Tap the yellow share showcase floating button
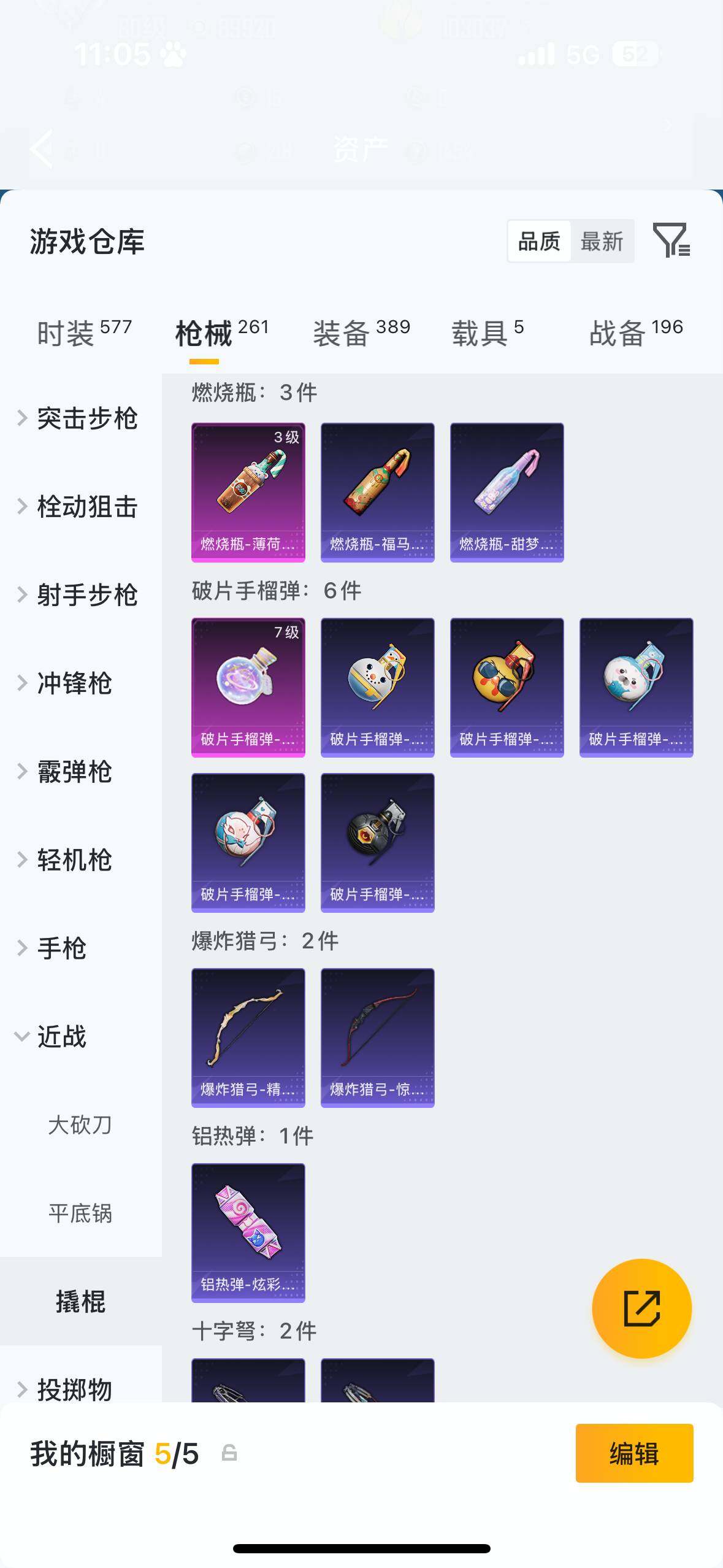This screenshot has width=723, height=1568. point(641,1307)
